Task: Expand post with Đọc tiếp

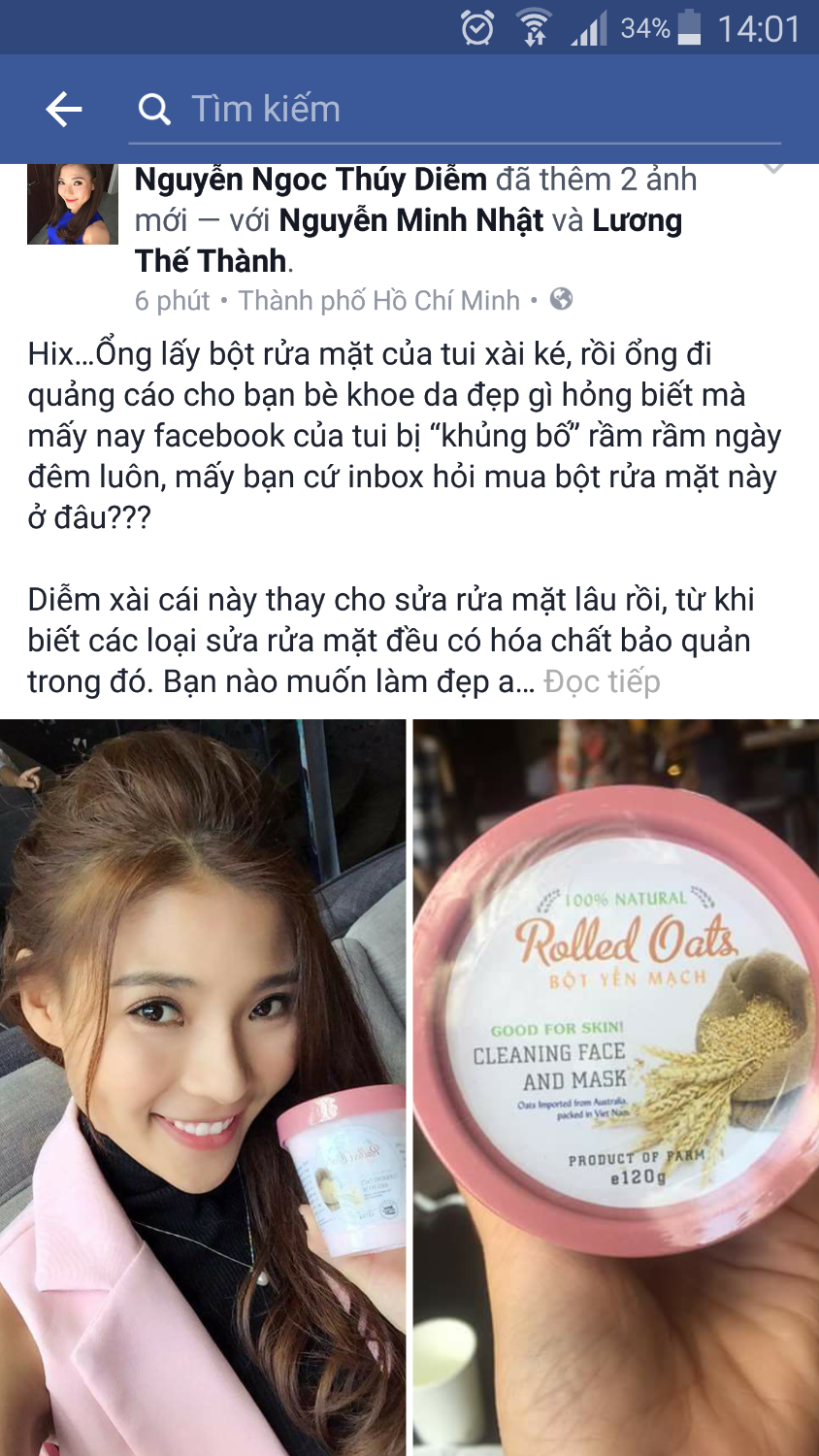Action: [x=602, y=681]
